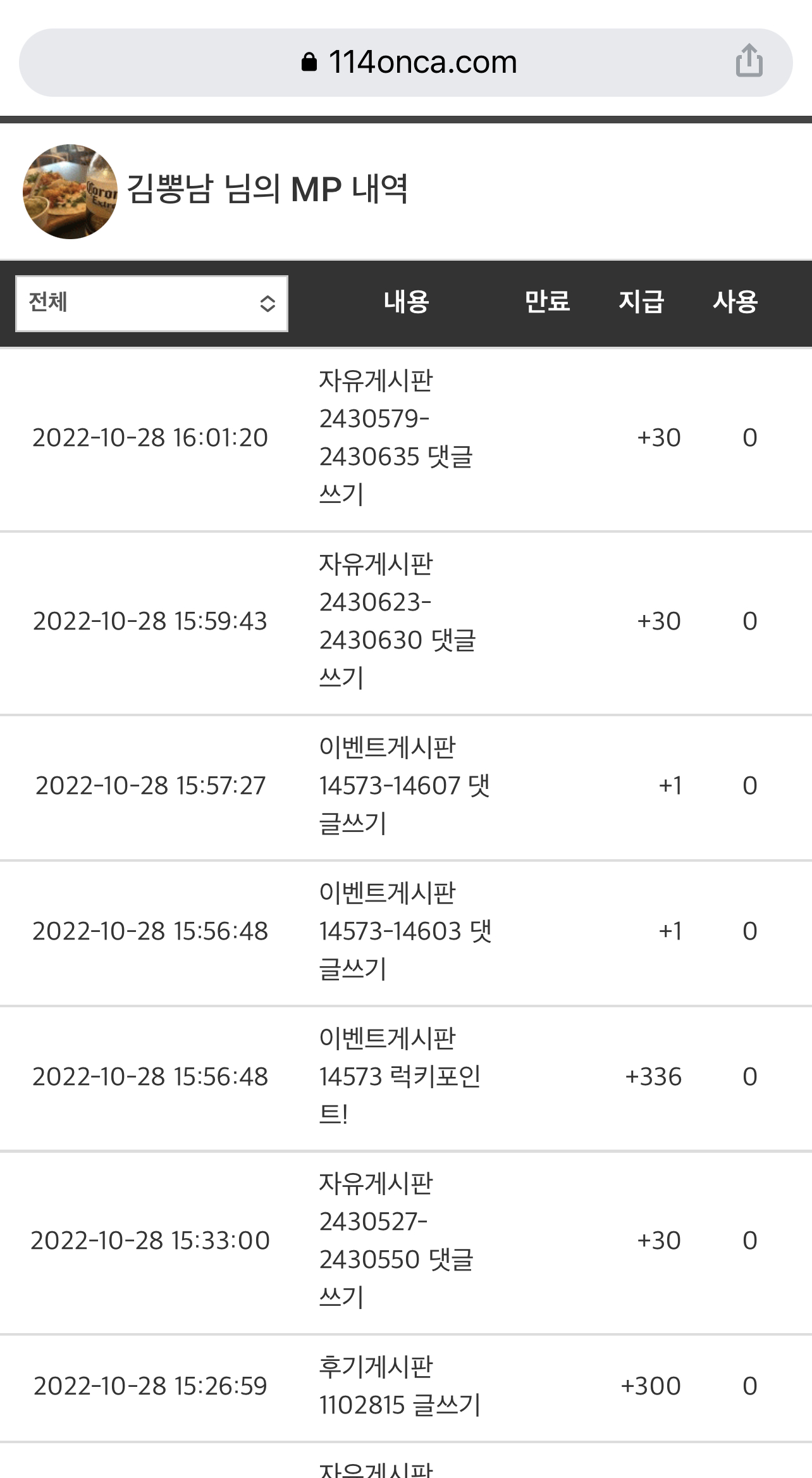Open the 전체 filter dropdown

152,303
